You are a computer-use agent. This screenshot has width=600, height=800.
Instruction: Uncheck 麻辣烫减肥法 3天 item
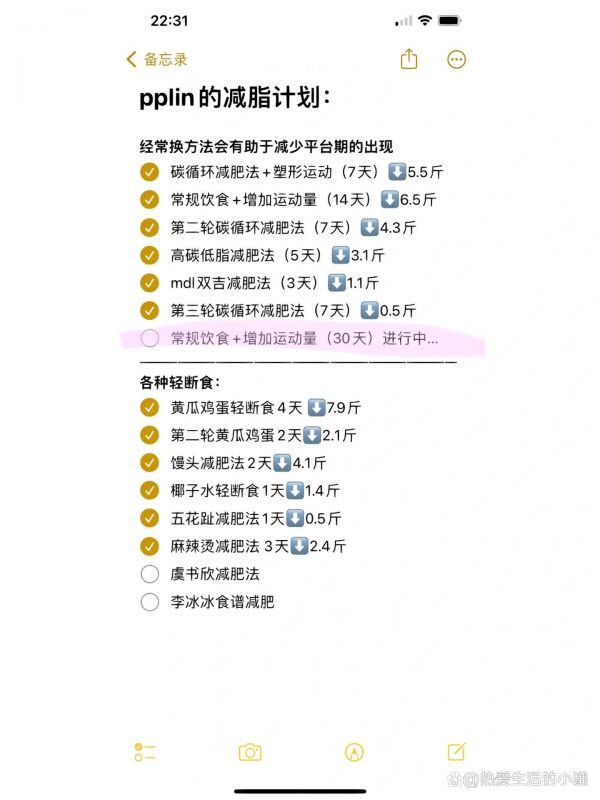pyautogui.click(x=150, y=546)
